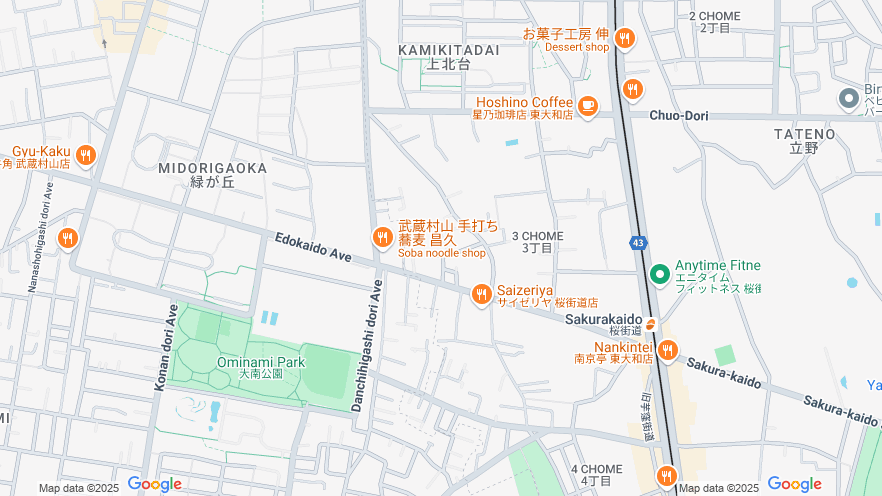Open the Sakurakaido station marker

click(x=650, y=323)
